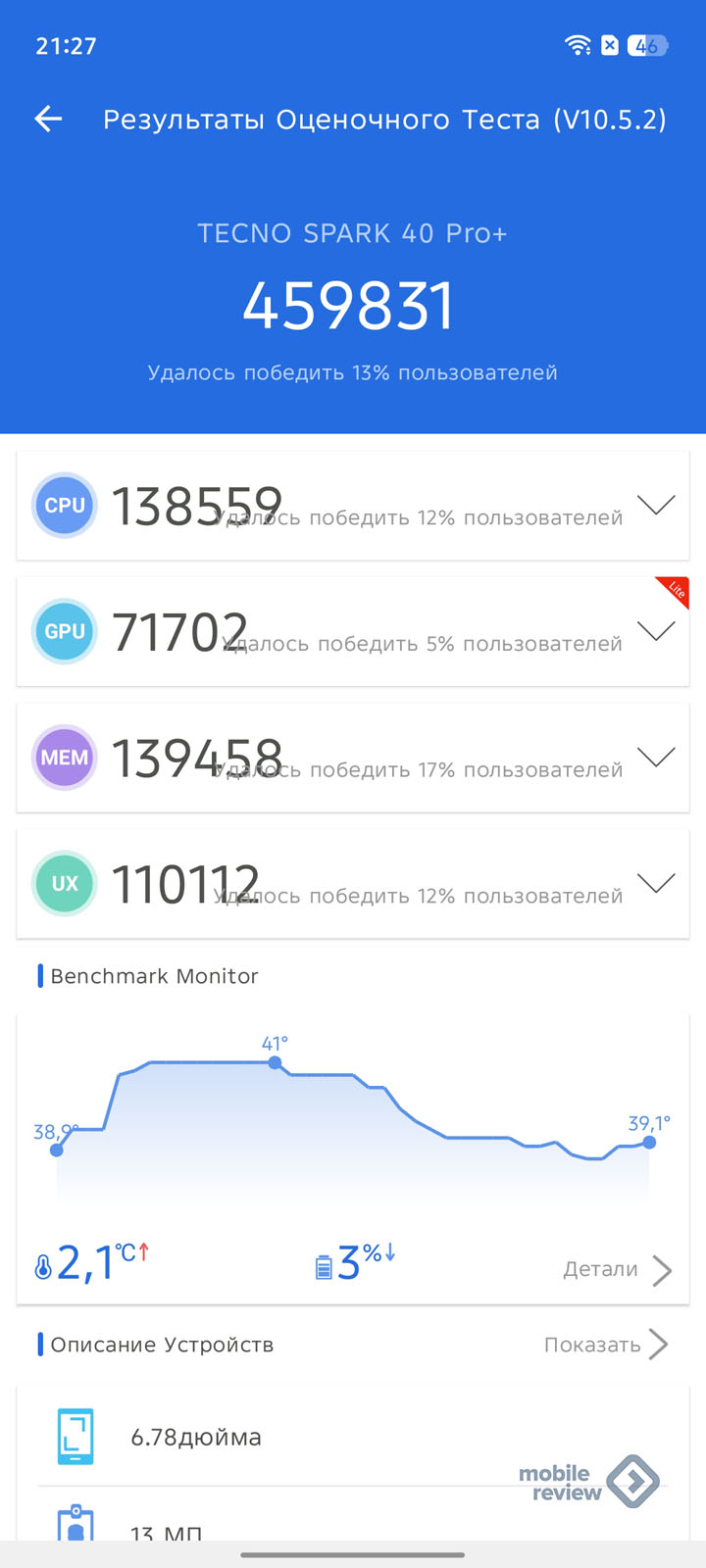Go back with the arrow icon
Viewport: 706px width, 1568px height.
click(48, 120)
